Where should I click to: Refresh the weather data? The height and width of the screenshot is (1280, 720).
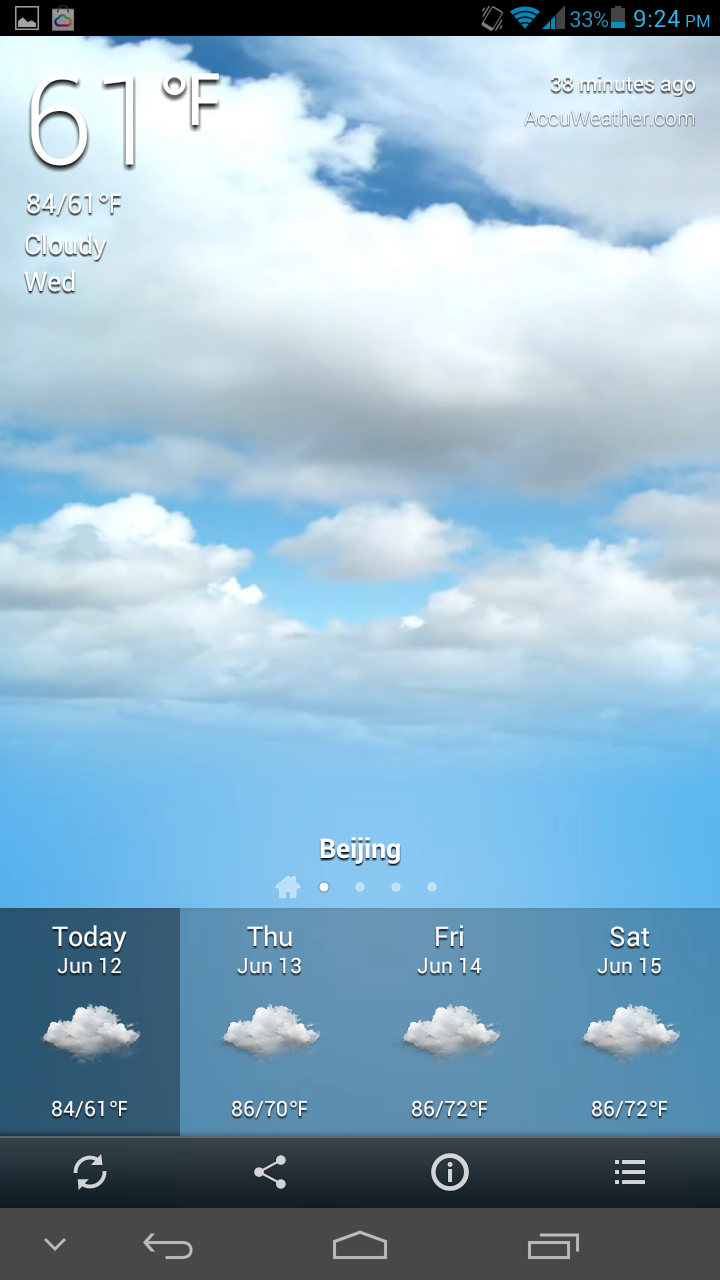[90, 1172]
